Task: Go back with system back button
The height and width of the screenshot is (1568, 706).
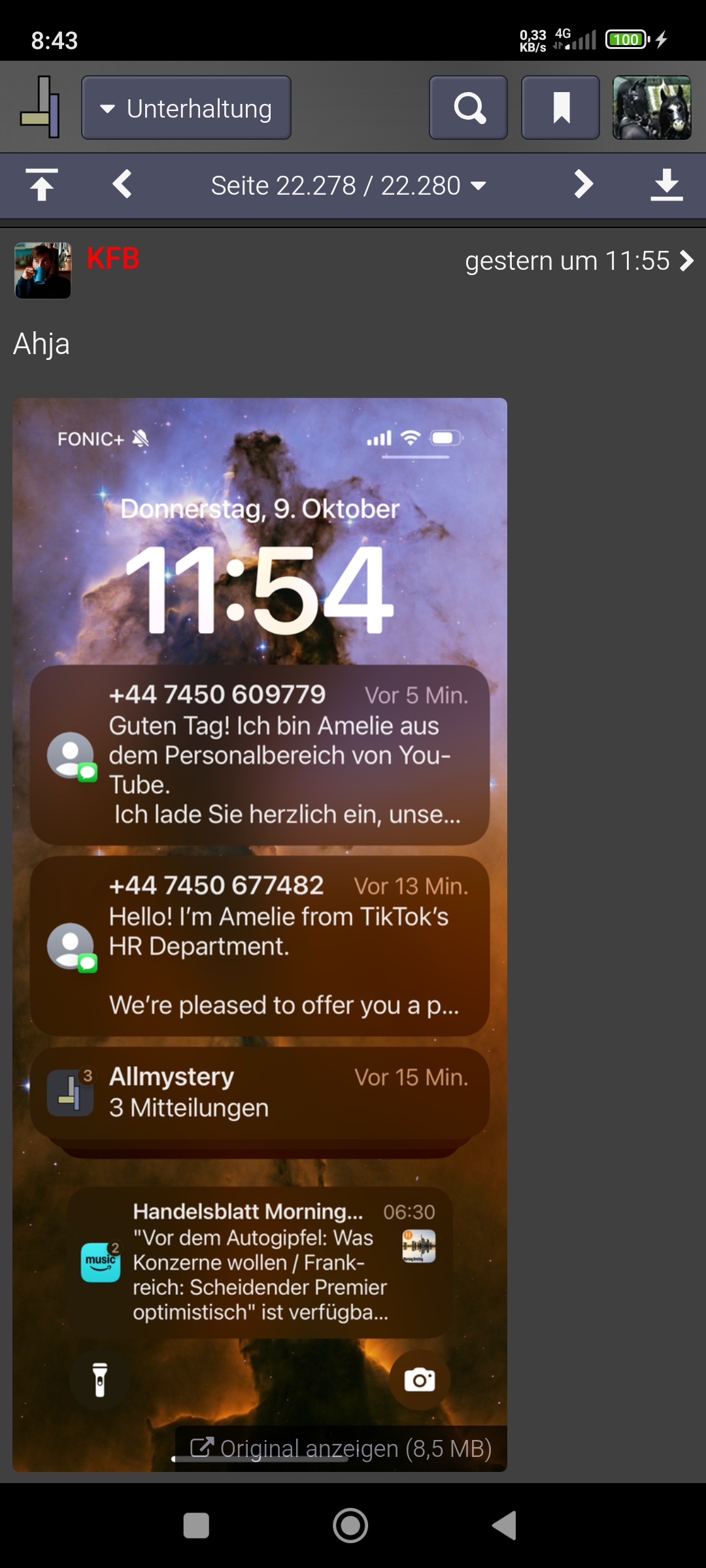Action: pos(504,1526)
